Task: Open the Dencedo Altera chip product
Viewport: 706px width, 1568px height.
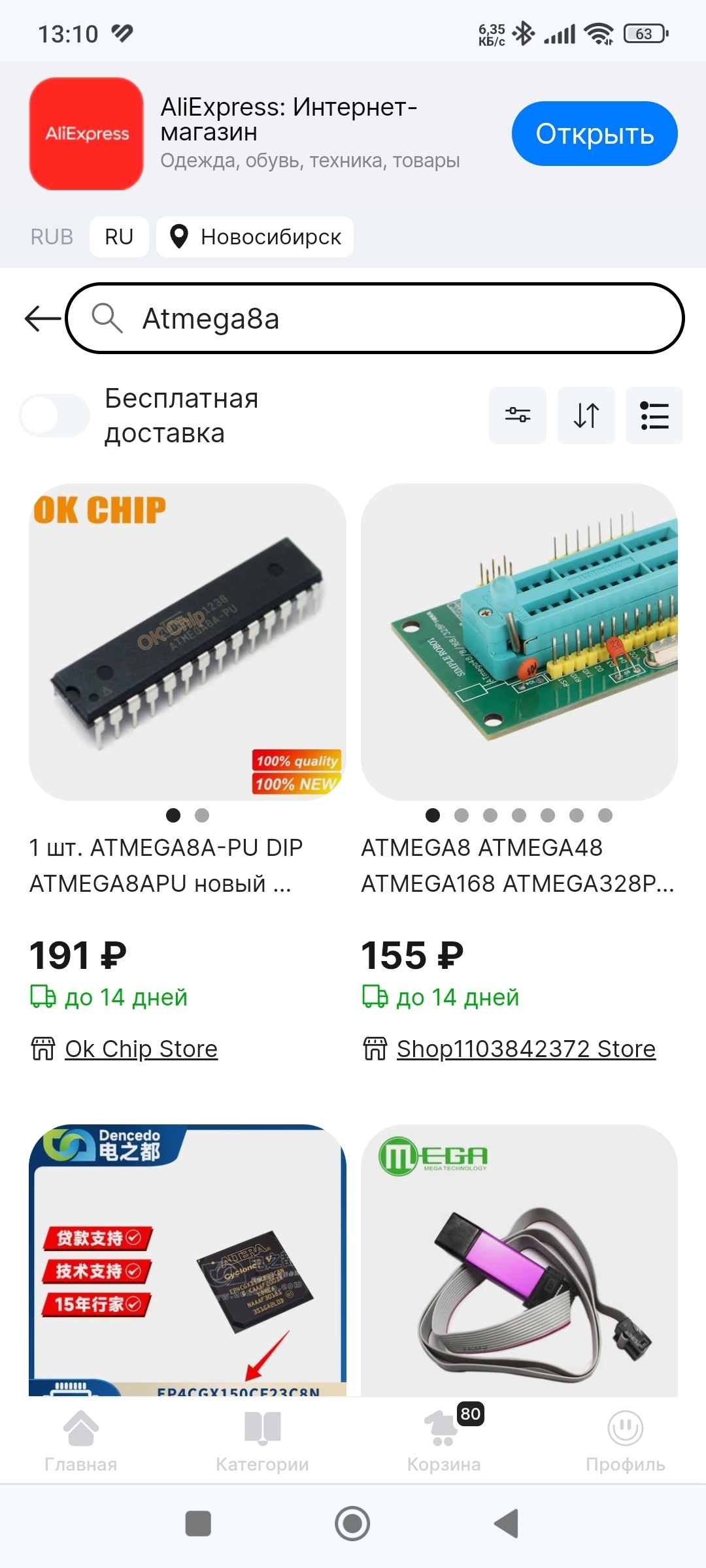Action: point(188,1261)
